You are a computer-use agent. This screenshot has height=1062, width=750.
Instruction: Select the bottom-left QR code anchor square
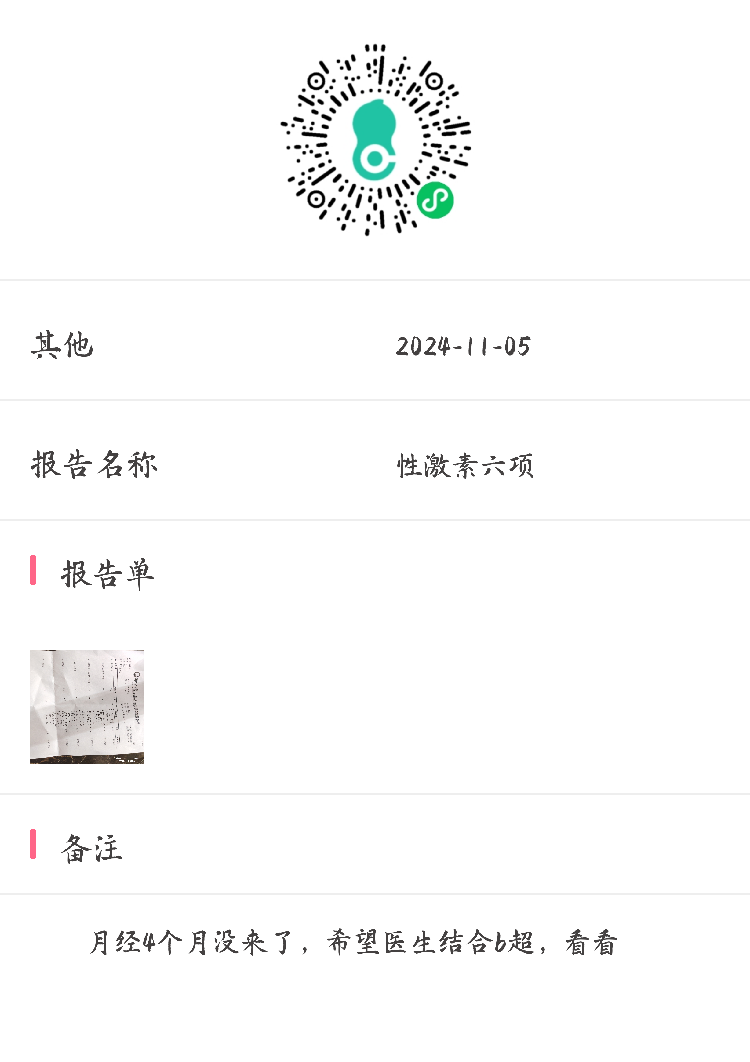(314, 198)
